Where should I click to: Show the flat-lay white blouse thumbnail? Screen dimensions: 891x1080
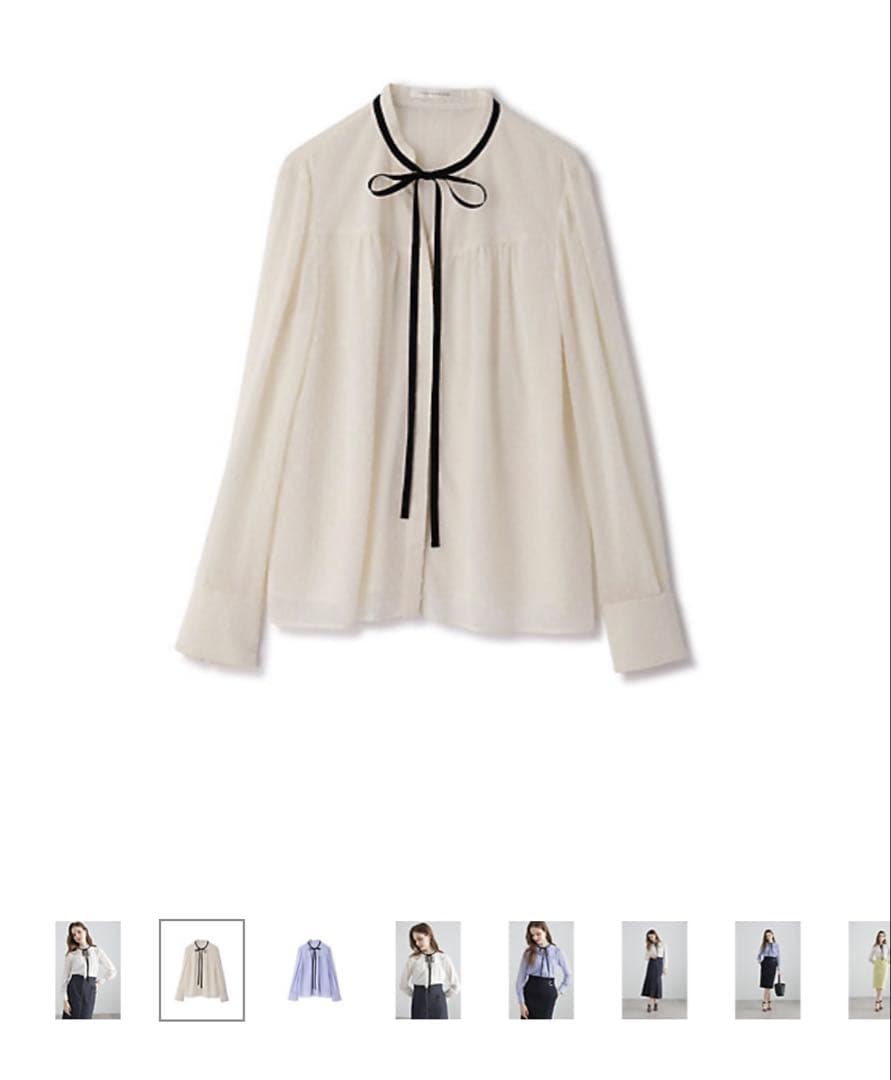click(x=202, y=969)
